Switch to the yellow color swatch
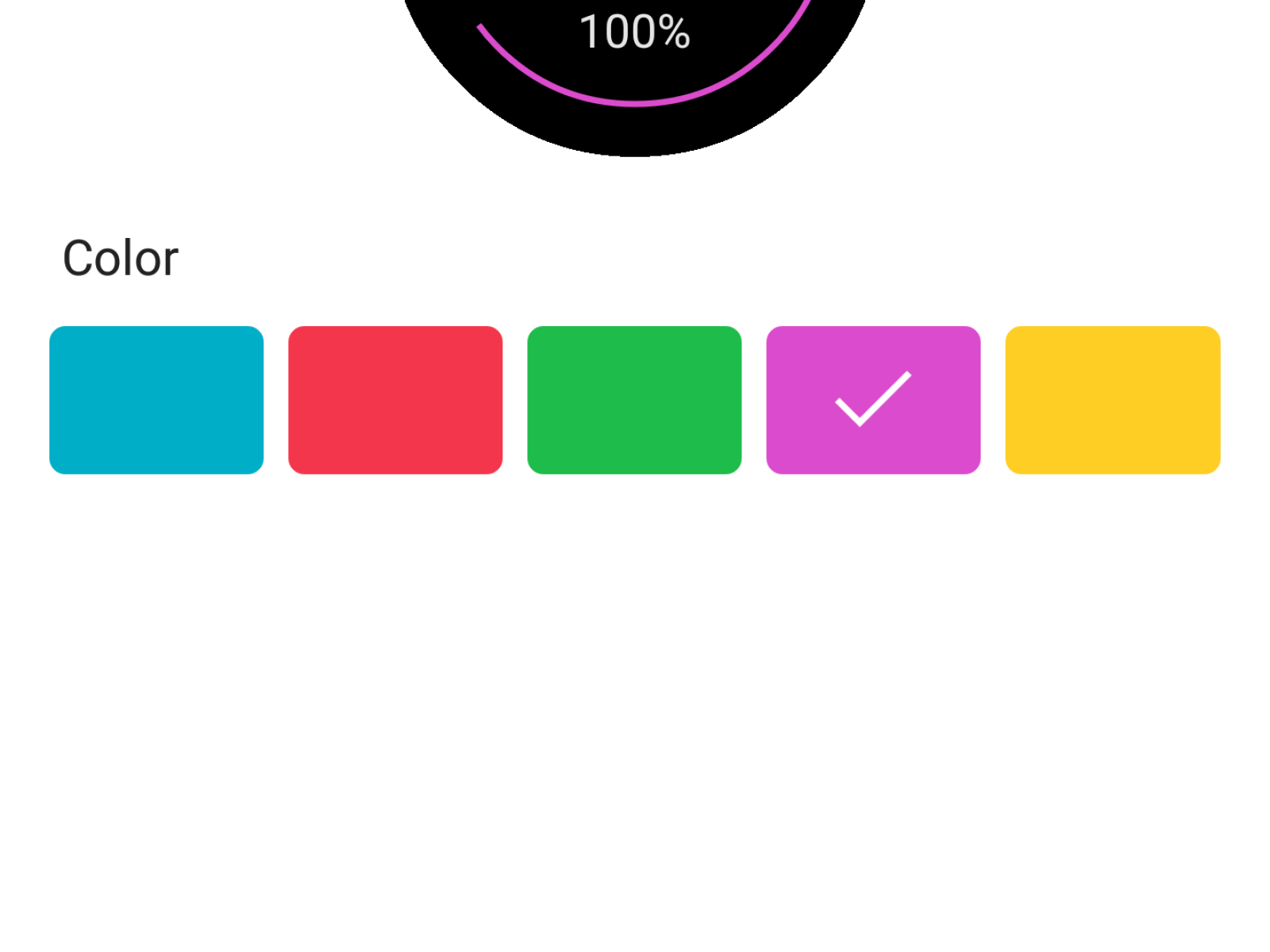The height and width of the screenshot is (952, 1270). pos(1112,400)
